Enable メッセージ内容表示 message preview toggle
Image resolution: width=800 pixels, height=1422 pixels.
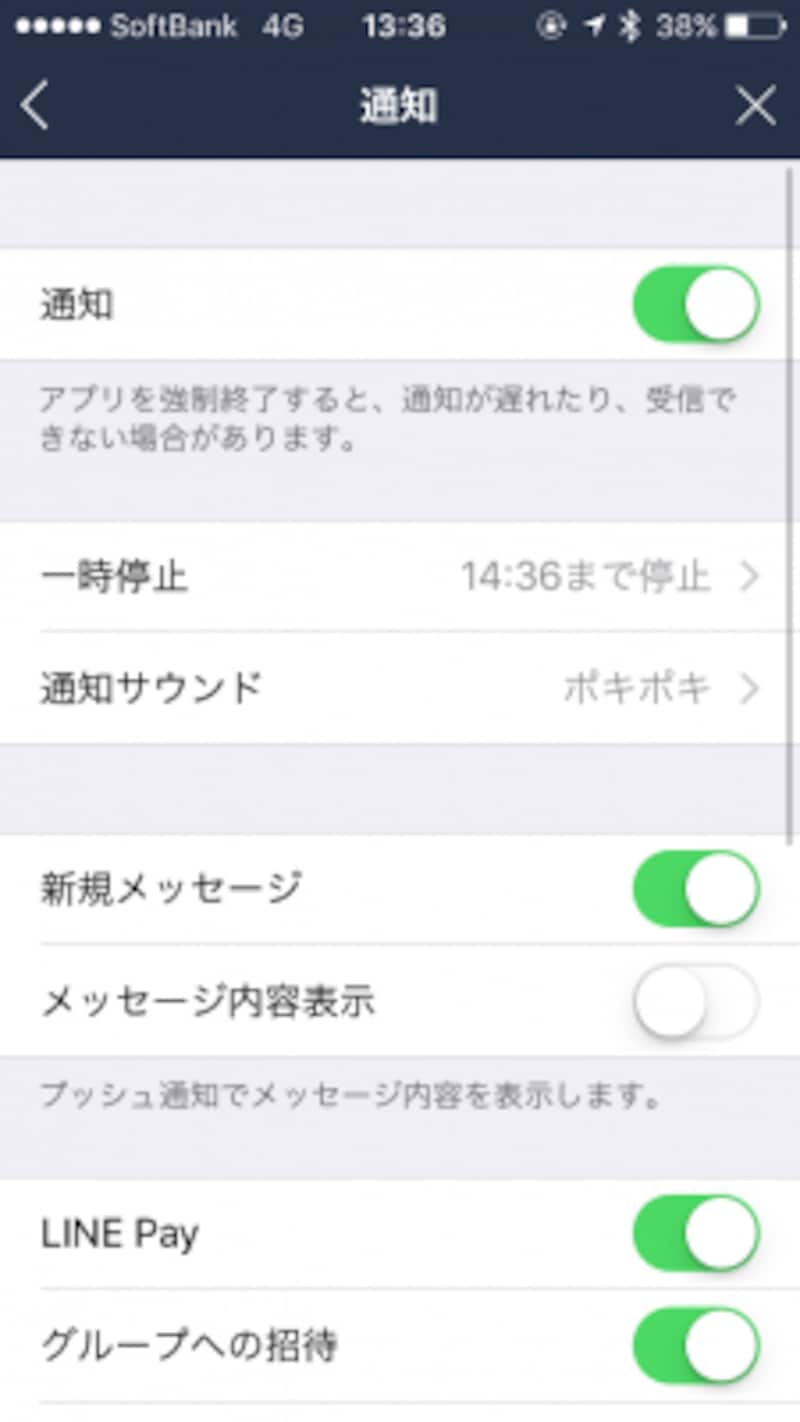tap(694, 1000)
